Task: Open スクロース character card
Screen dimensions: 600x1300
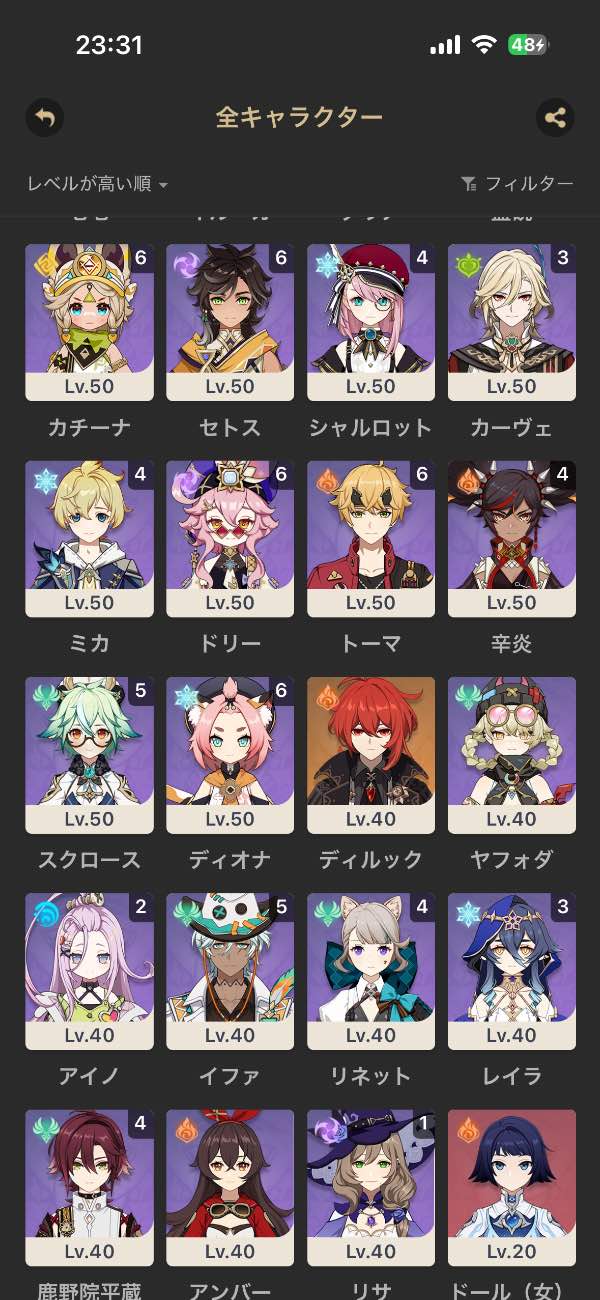Action: tap(89, 755)
